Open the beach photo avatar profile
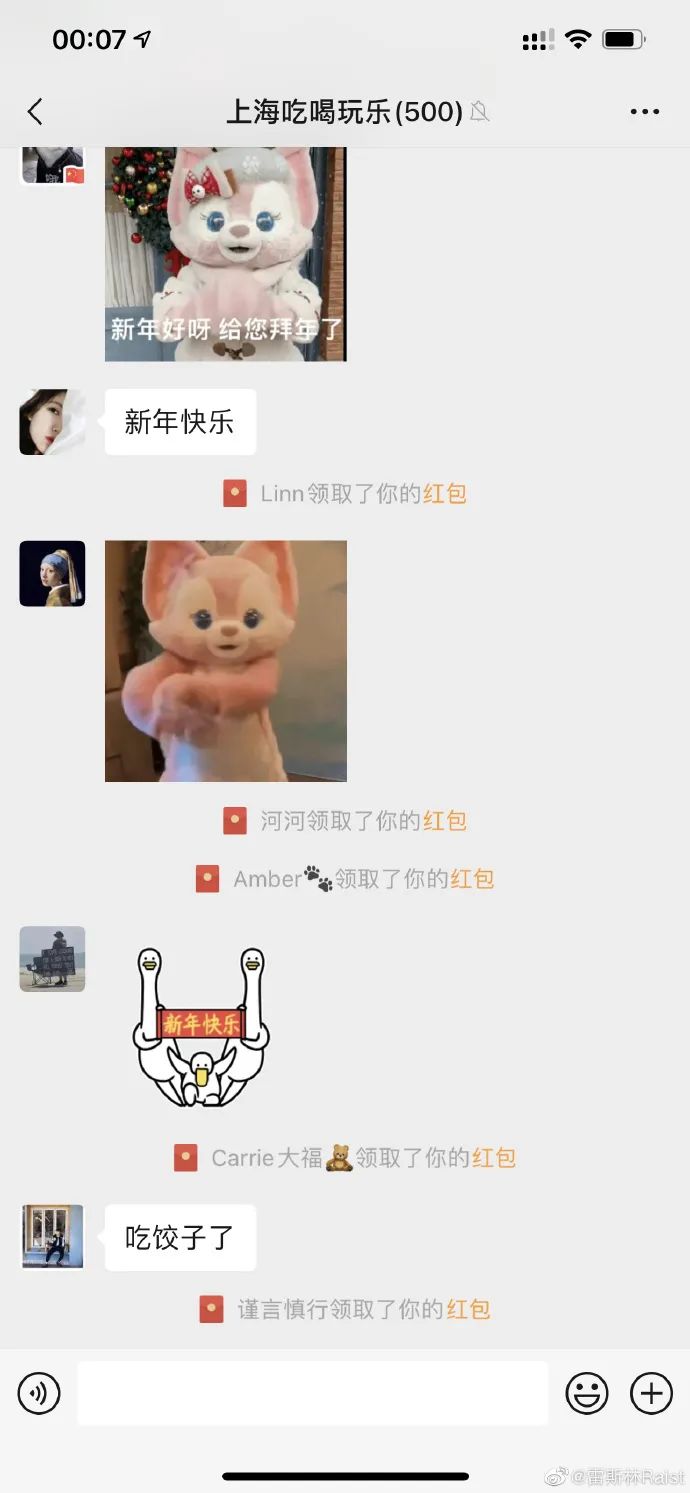 pos(52,959)
